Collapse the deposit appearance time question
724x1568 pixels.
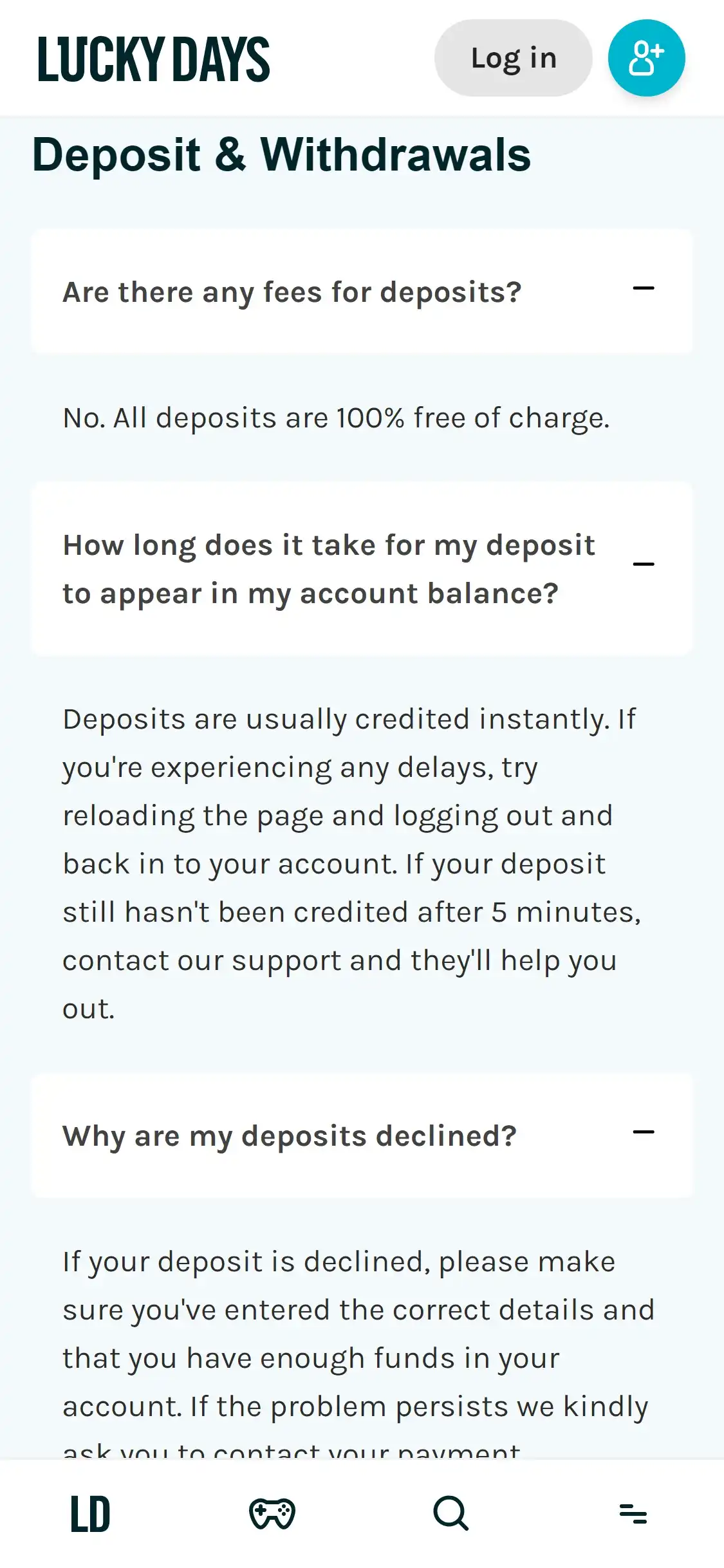(x=644, y=565)
